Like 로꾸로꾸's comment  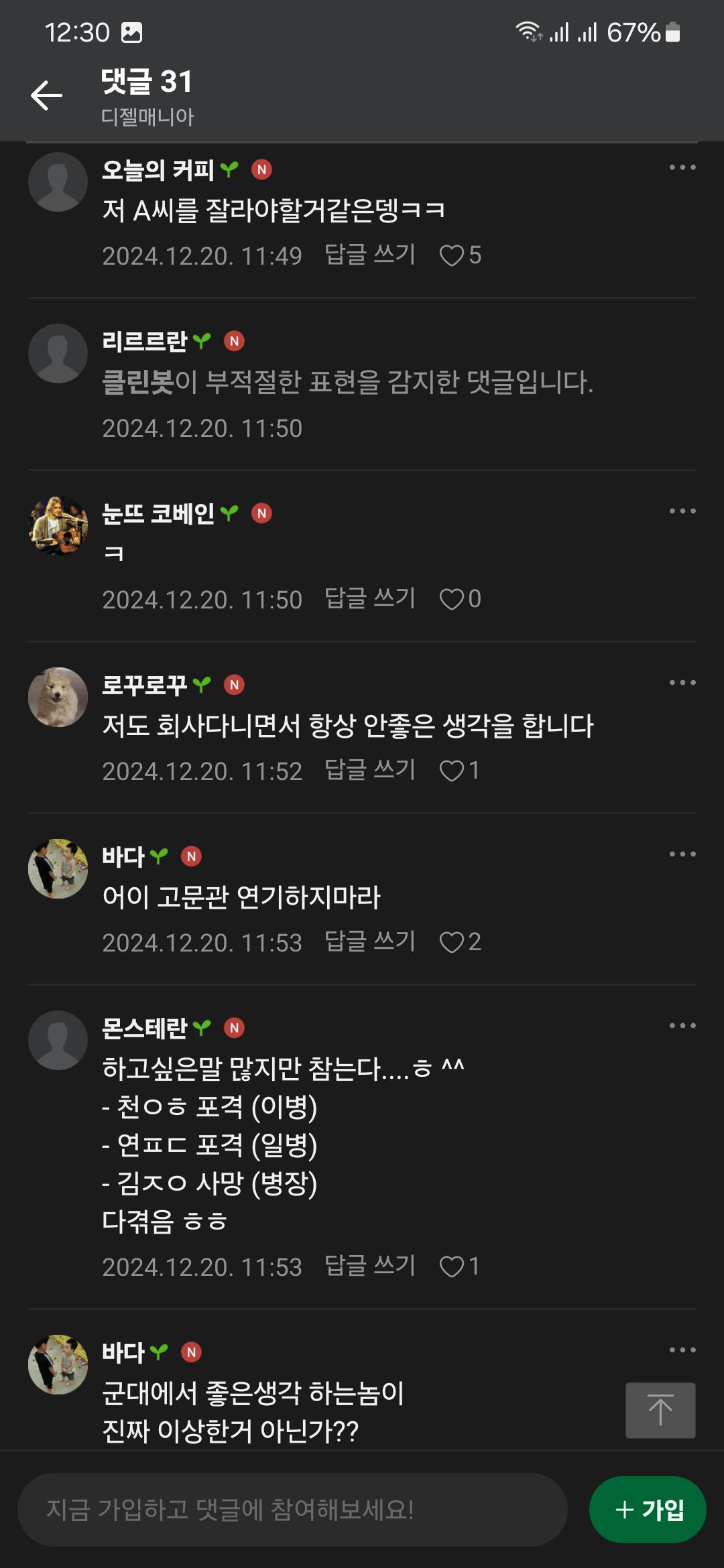tap(452, 771)
